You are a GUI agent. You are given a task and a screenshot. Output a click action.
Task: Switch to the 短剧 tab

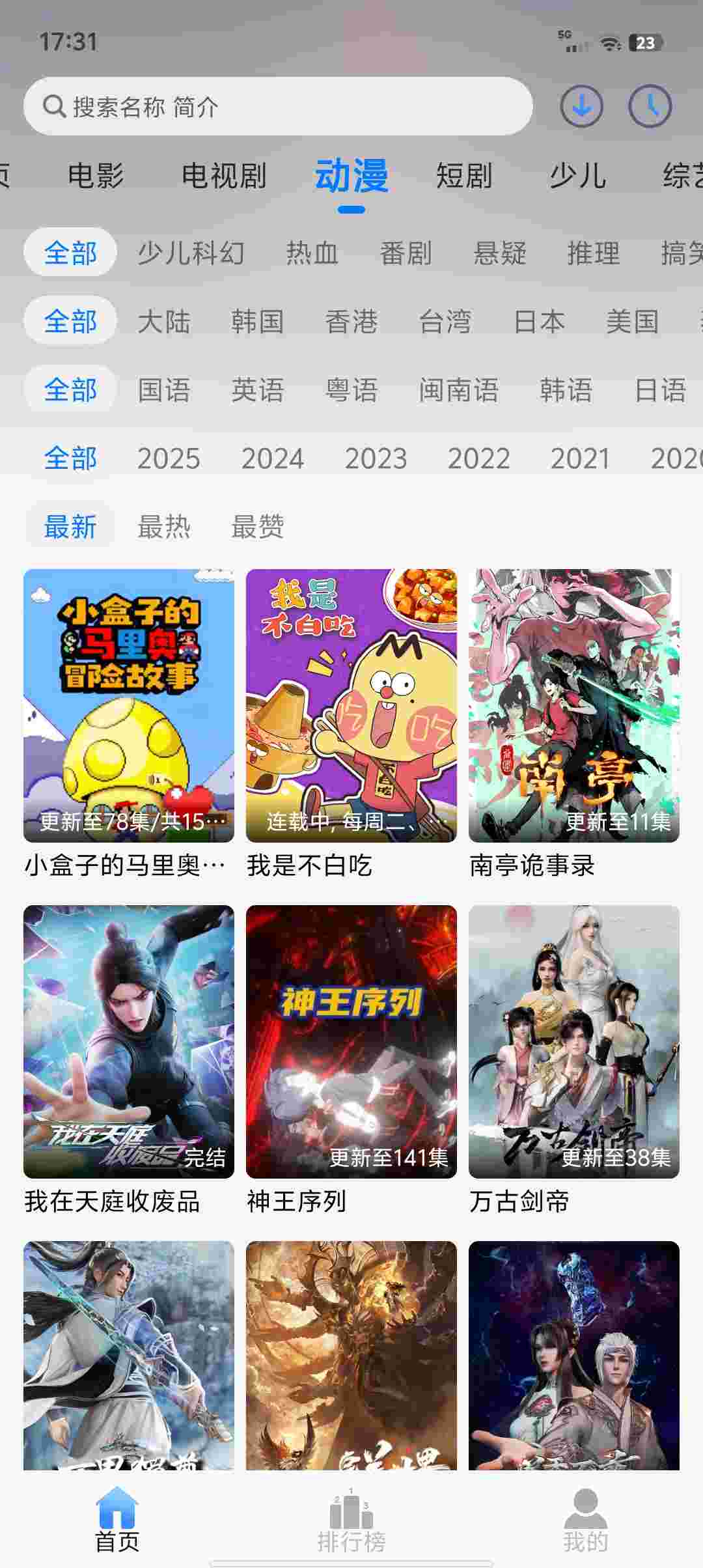coord(463,176)
